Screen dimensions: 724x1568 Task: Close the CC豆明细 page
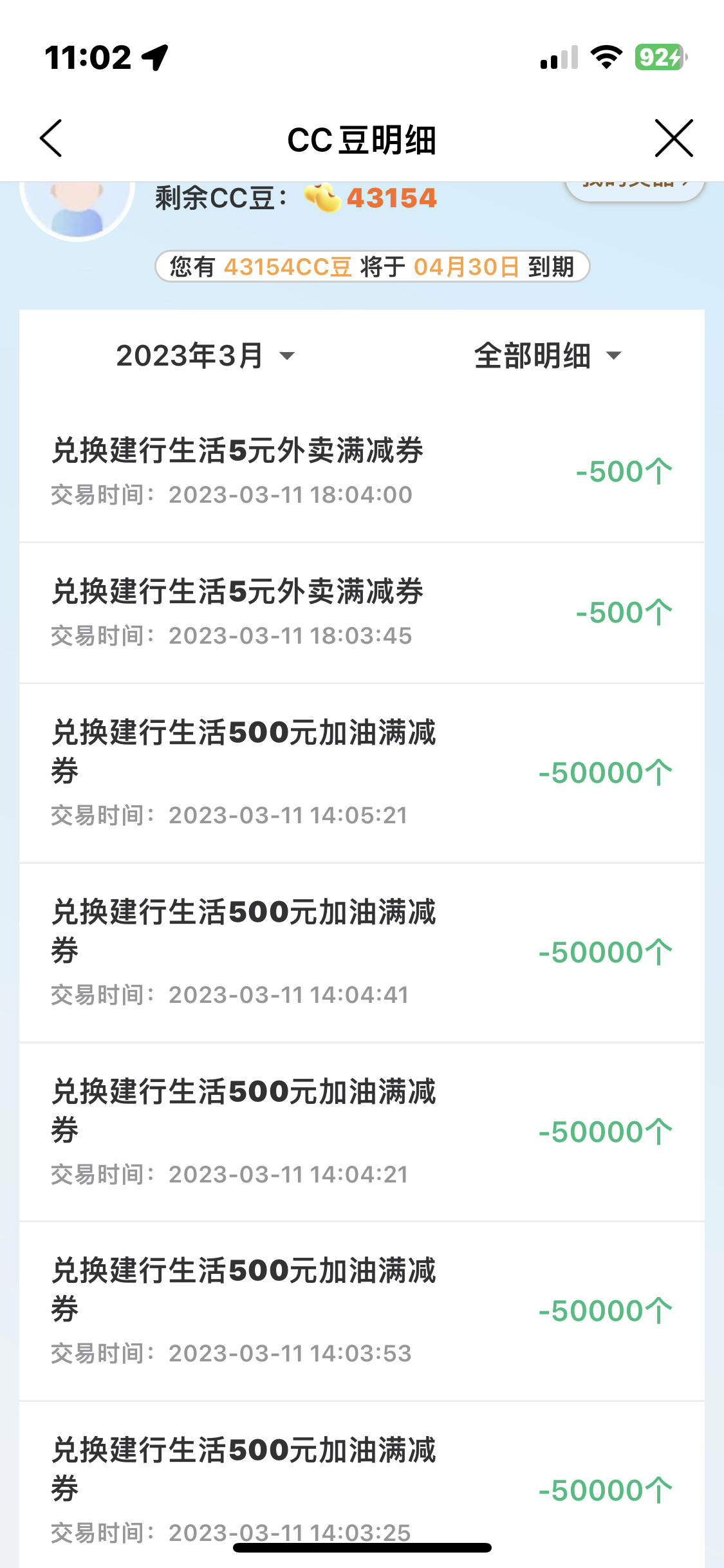(674, 138)
